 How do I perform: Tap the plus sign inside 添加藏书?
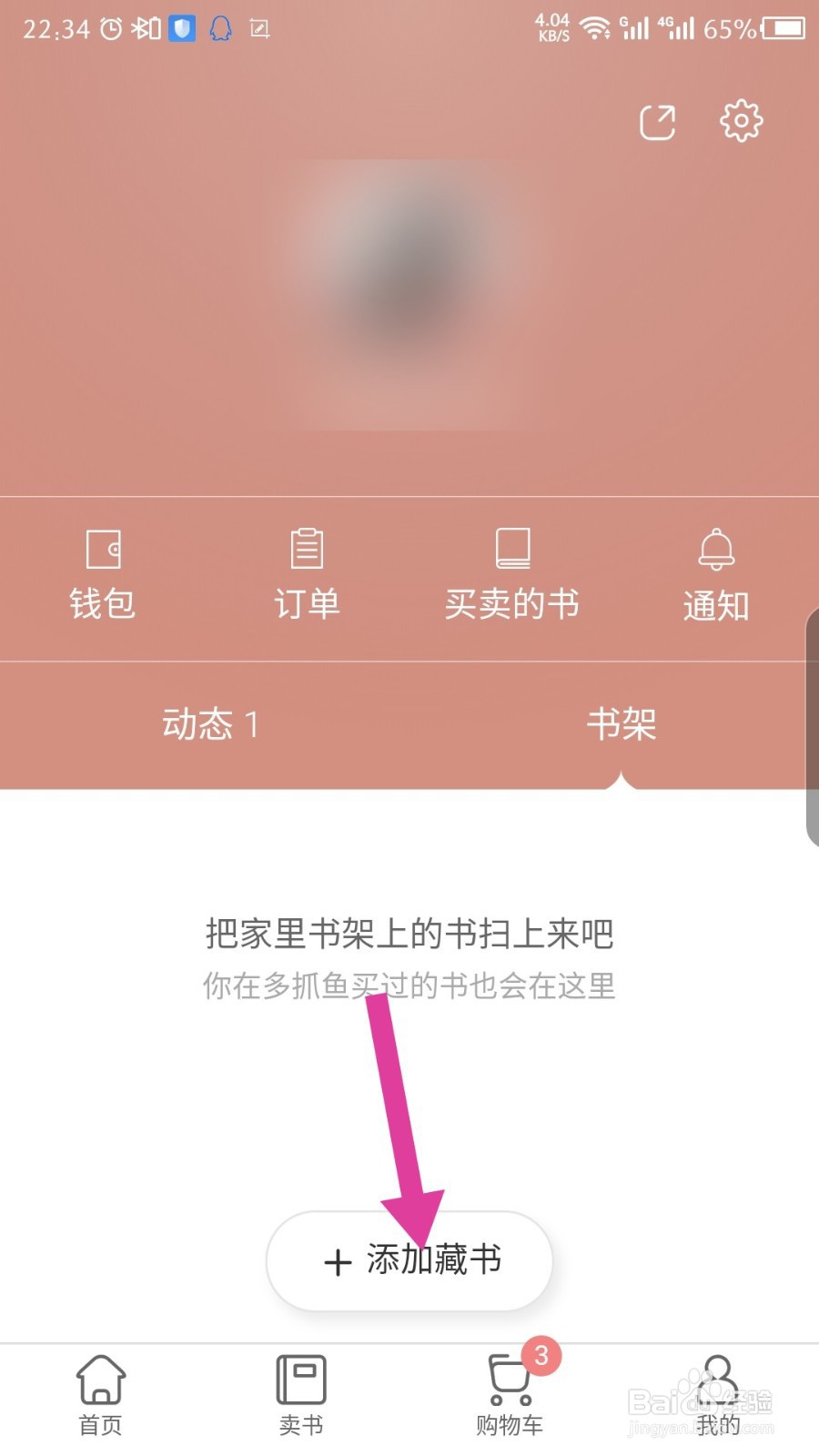pos(337,1262)
